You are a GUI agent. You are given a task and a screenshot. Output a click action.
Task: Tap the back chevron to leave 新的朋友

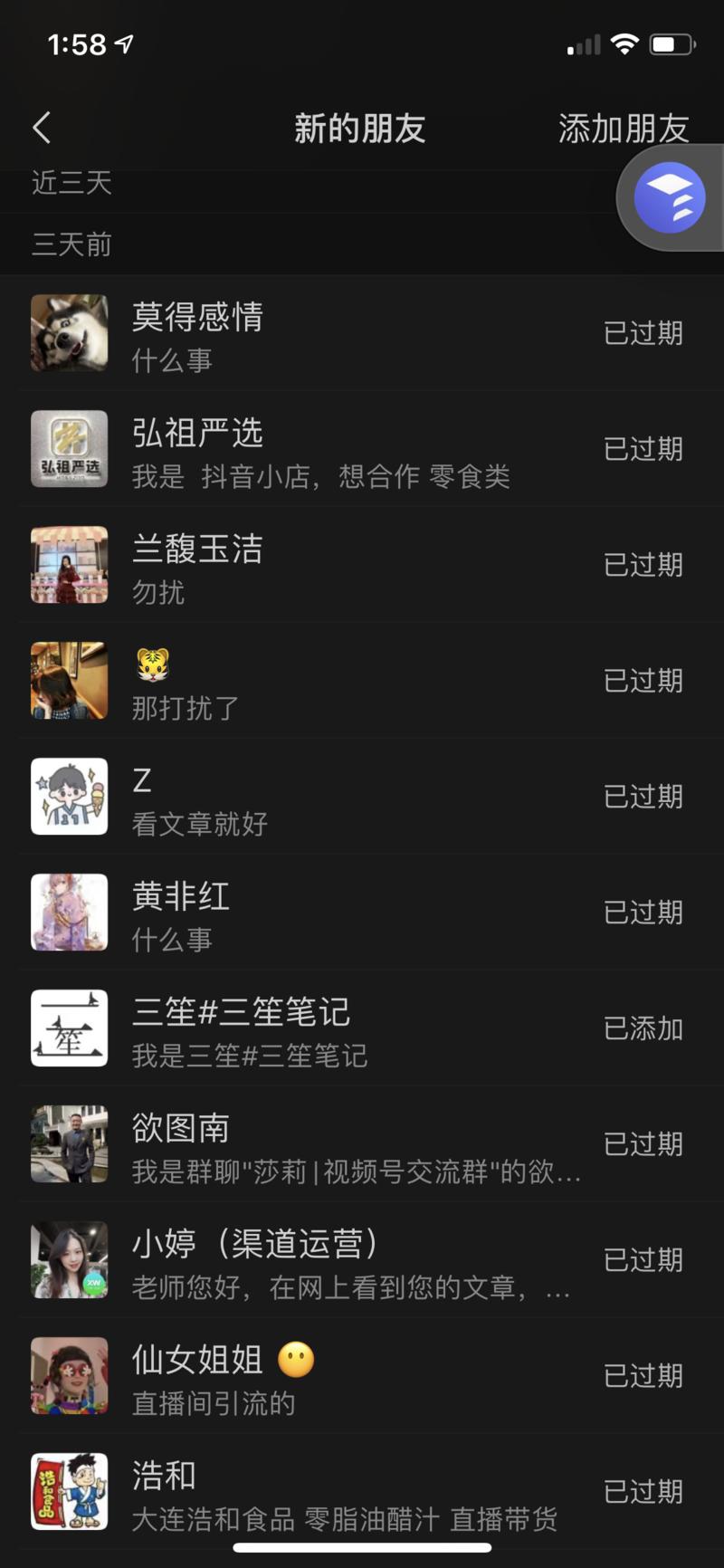pyautogui.click(x=41, y=127)
